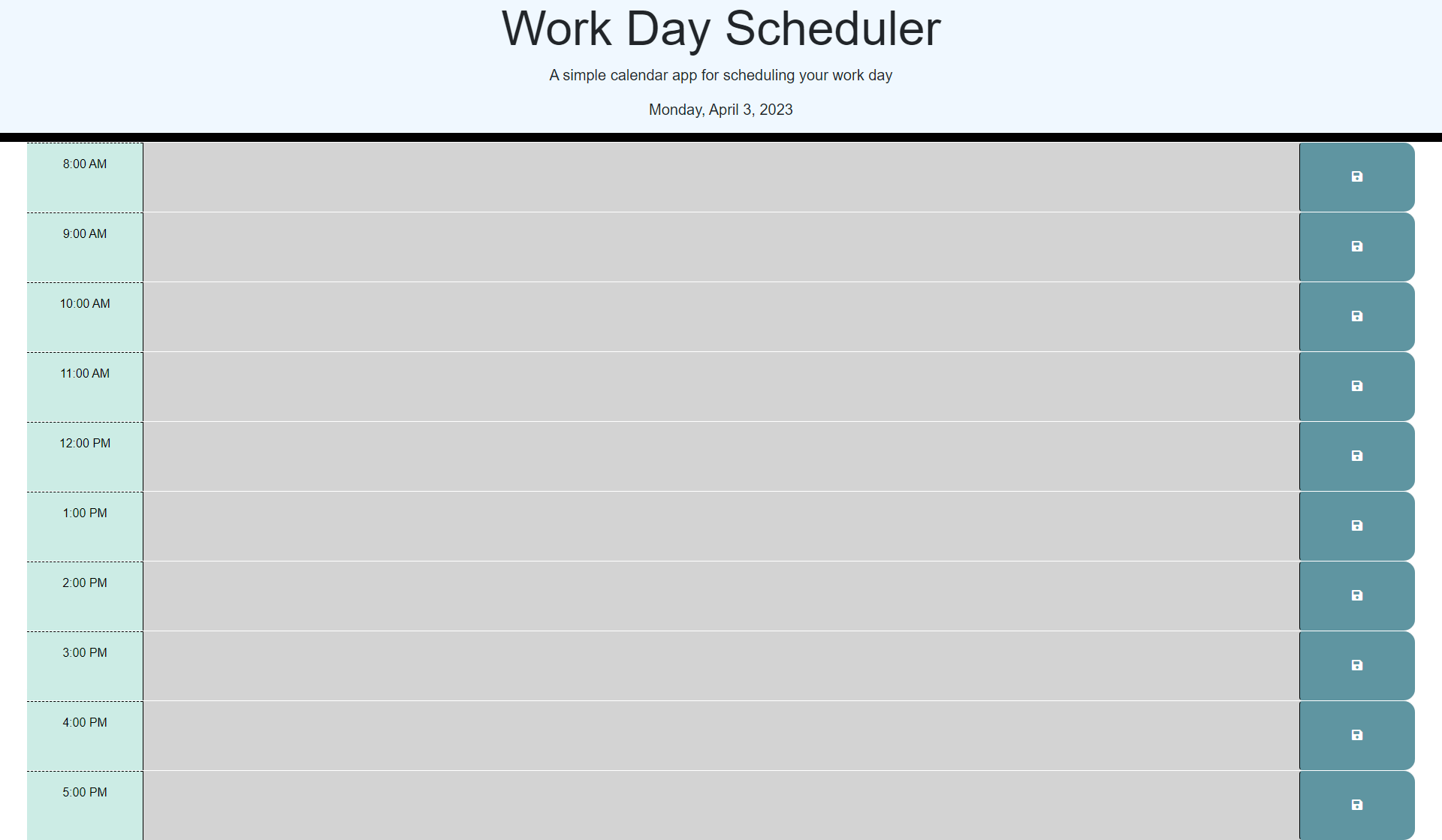Edit the 8:00 AM text area
Image resolution: width=1442 pixels, height=840 pixels.
click(721, 177)
